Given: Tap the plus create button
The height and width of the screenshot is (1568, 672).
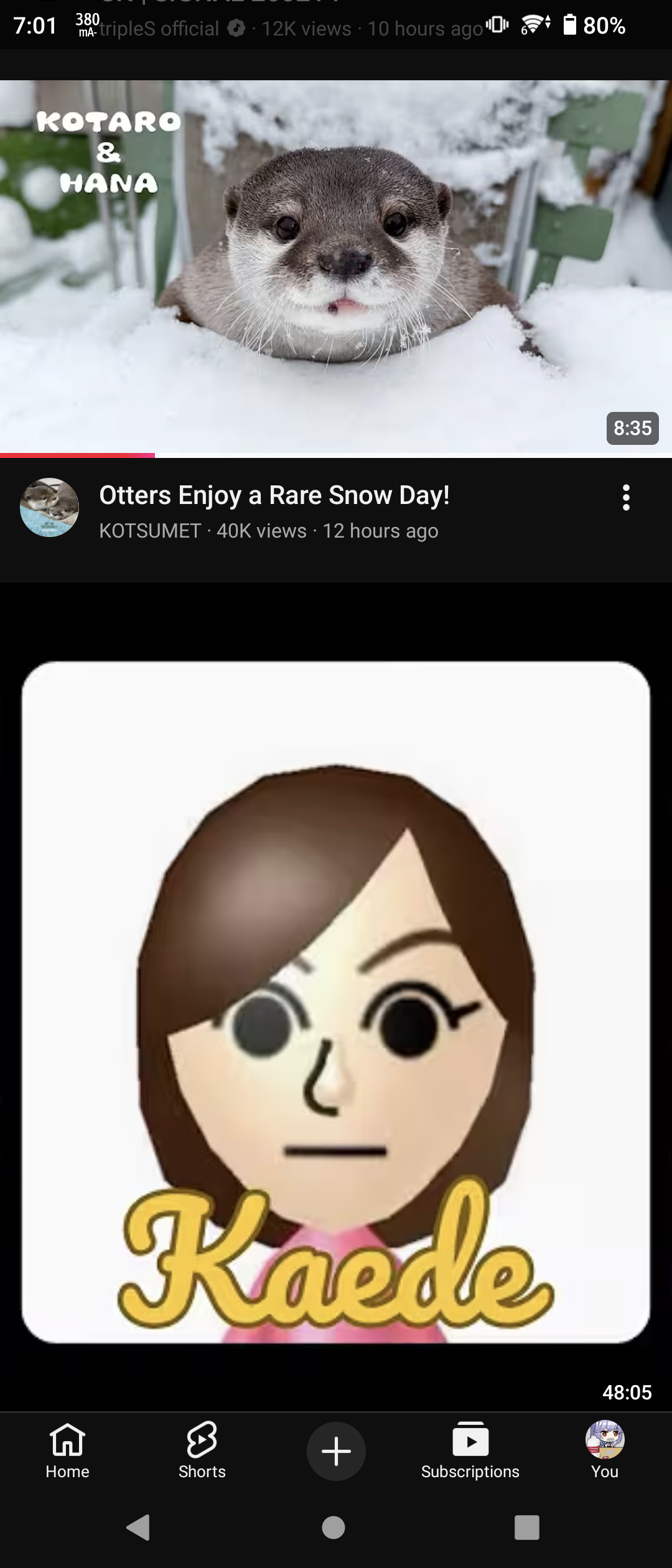Looking at the screenshot, I should pos(336,1451).
